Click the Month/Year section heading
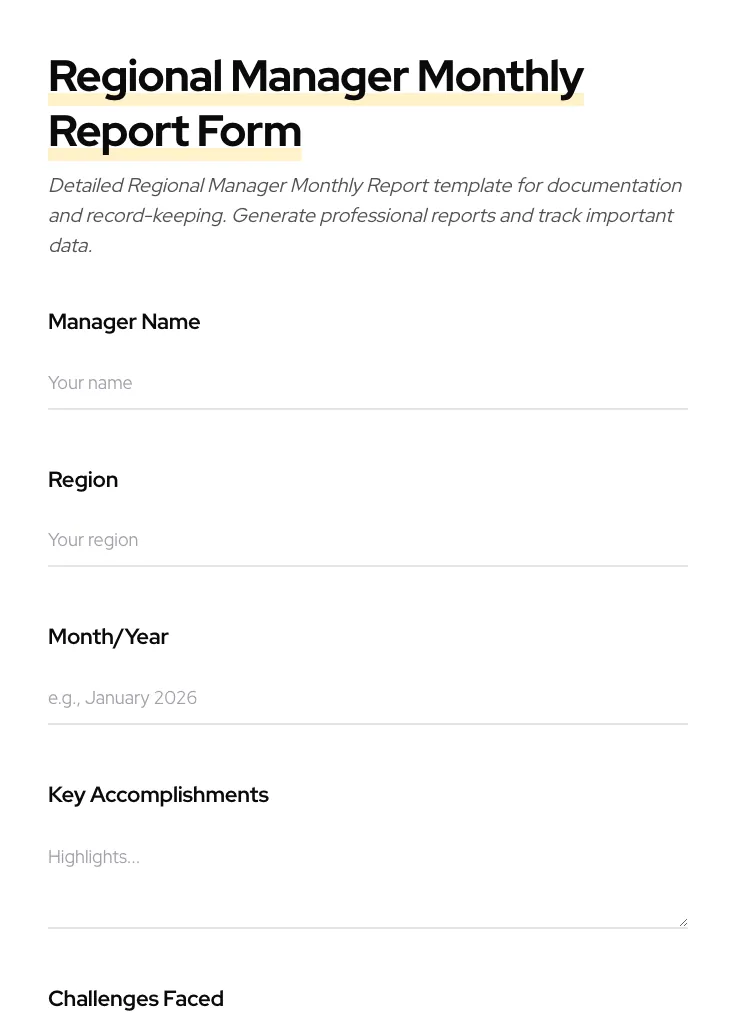736x1024 pixels. click(x=108, y=637)
